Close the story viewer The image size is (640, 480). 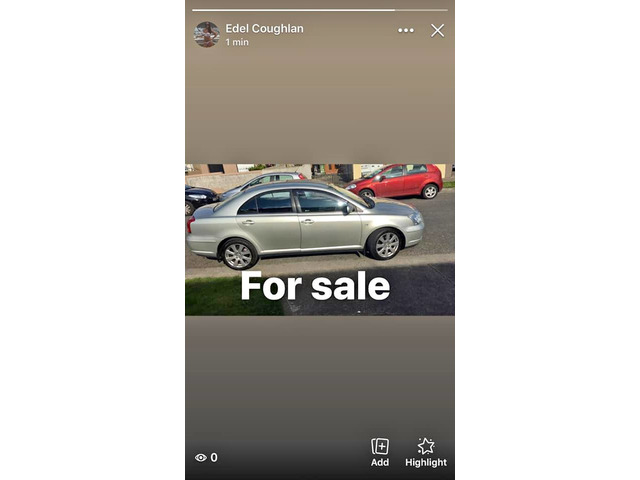[x=437, y=31]
